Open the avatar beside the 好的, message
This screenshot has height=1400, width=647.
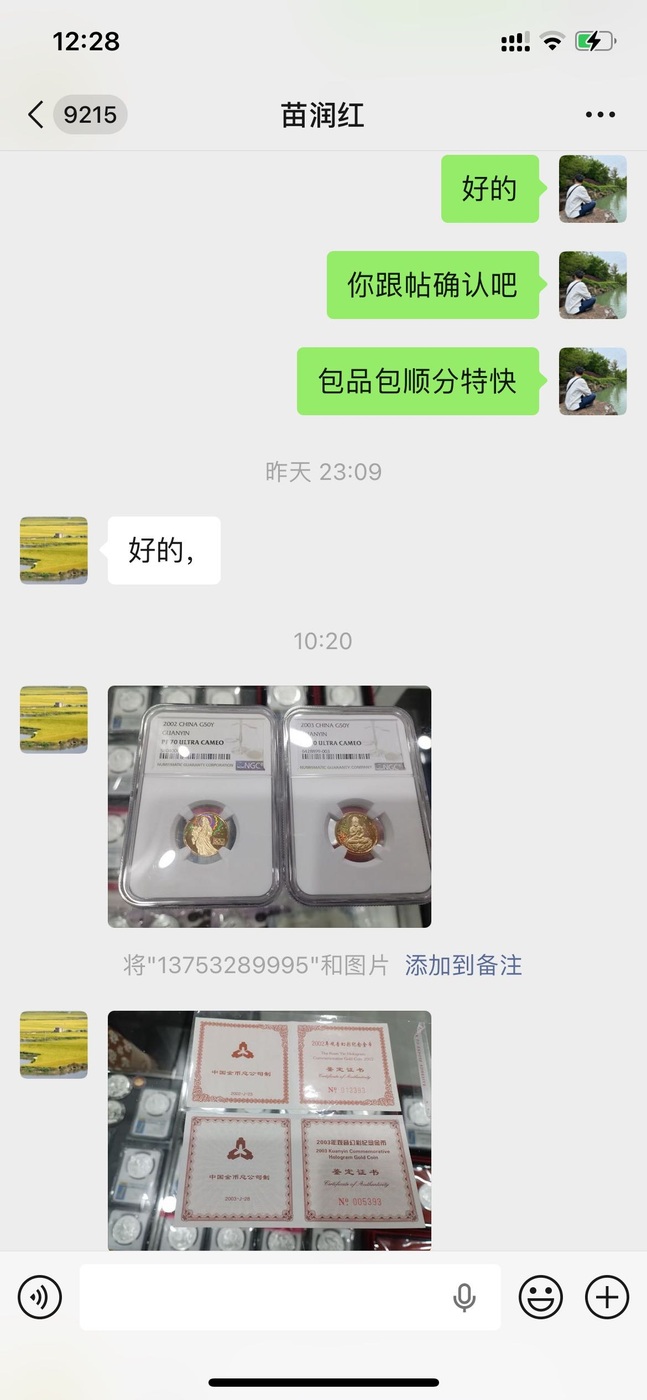pos(54,550)
